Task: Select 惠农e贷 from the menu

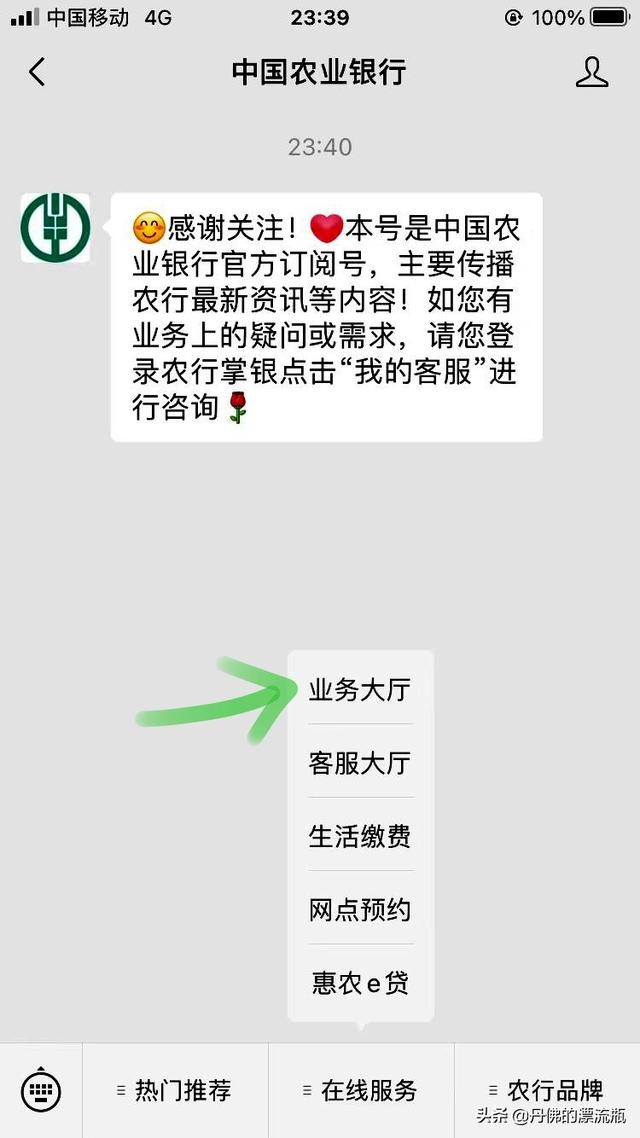Action: 360,983
